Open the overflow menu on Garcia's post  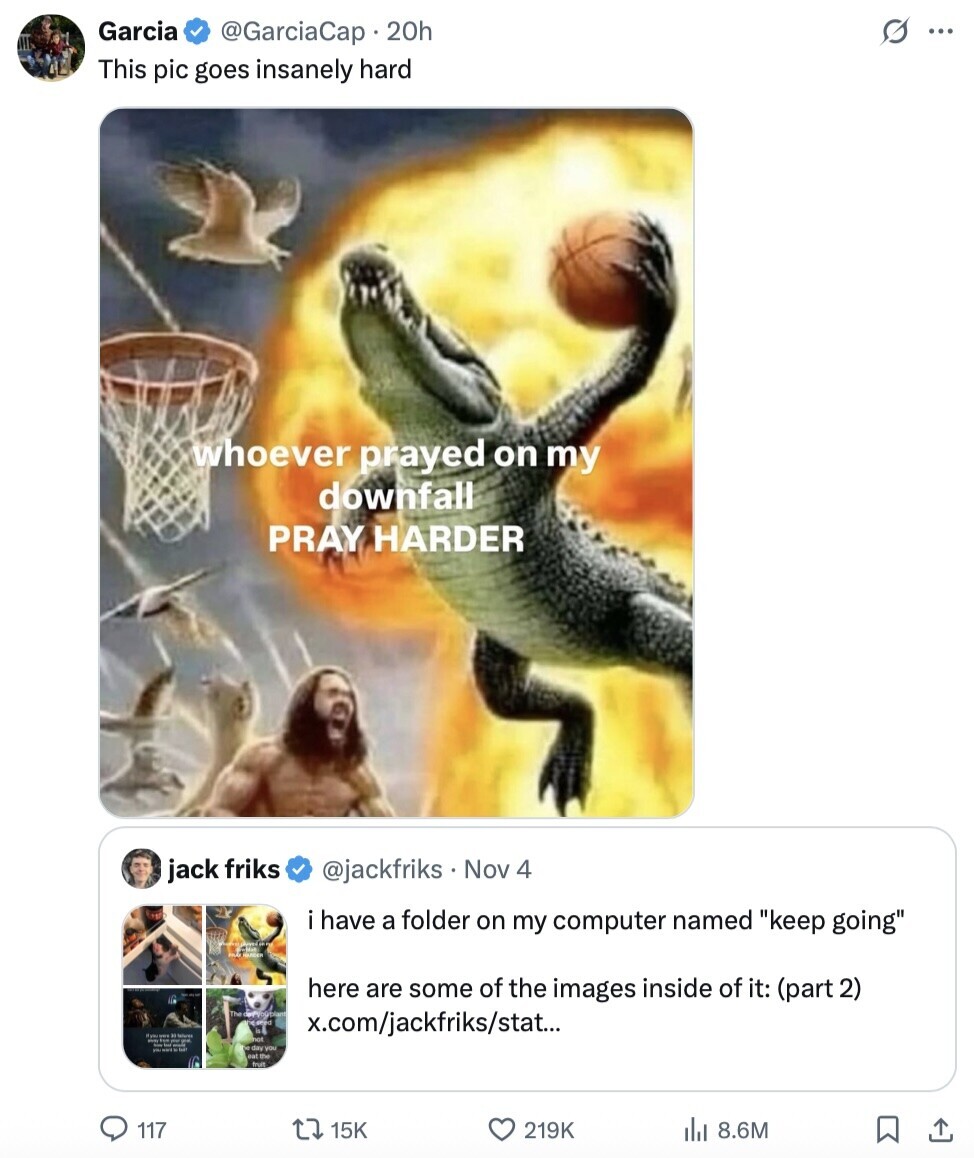pos(940,31)
